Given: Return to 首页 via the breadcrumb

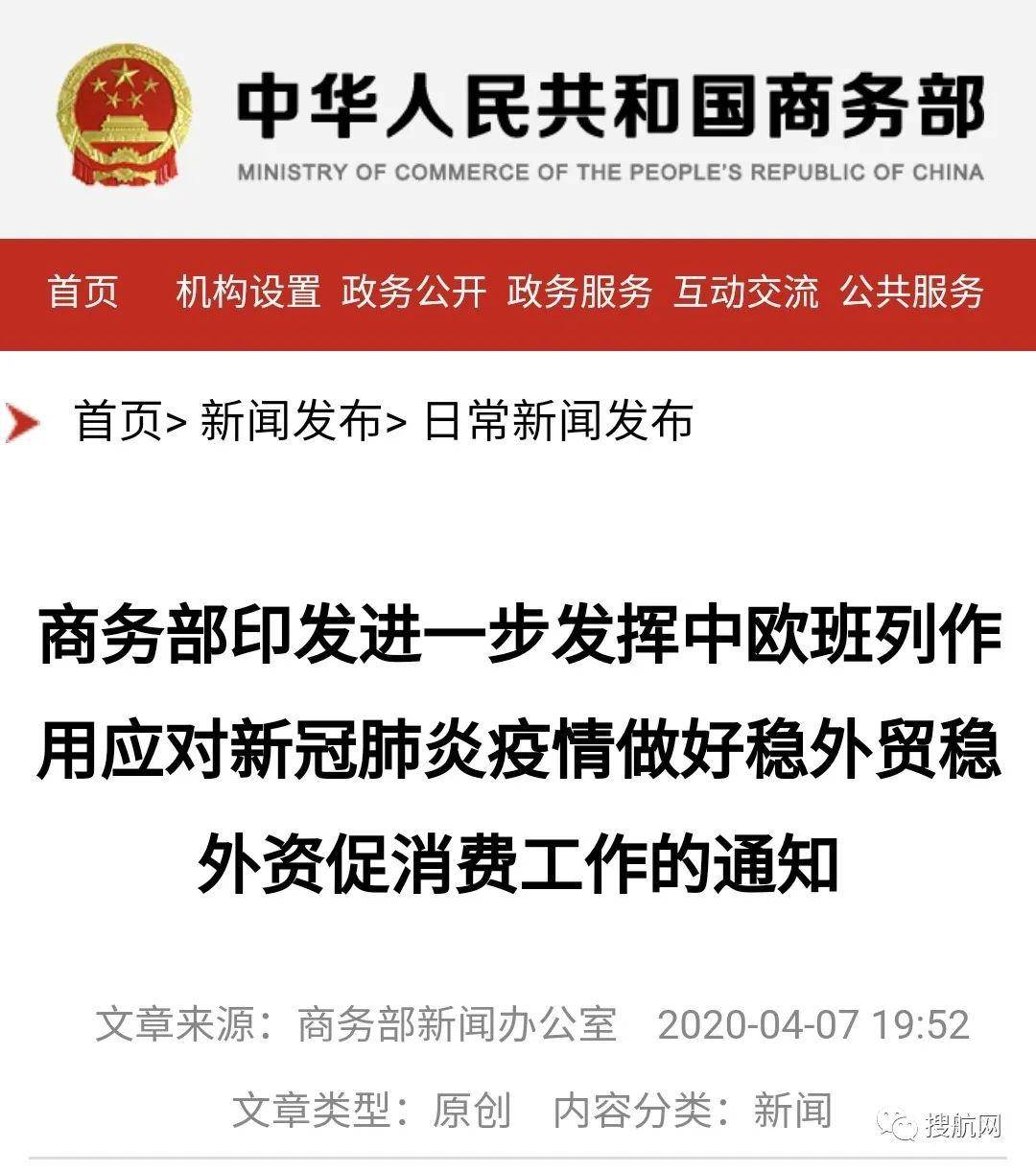Looking at the screenshot, I should point(117,421).
